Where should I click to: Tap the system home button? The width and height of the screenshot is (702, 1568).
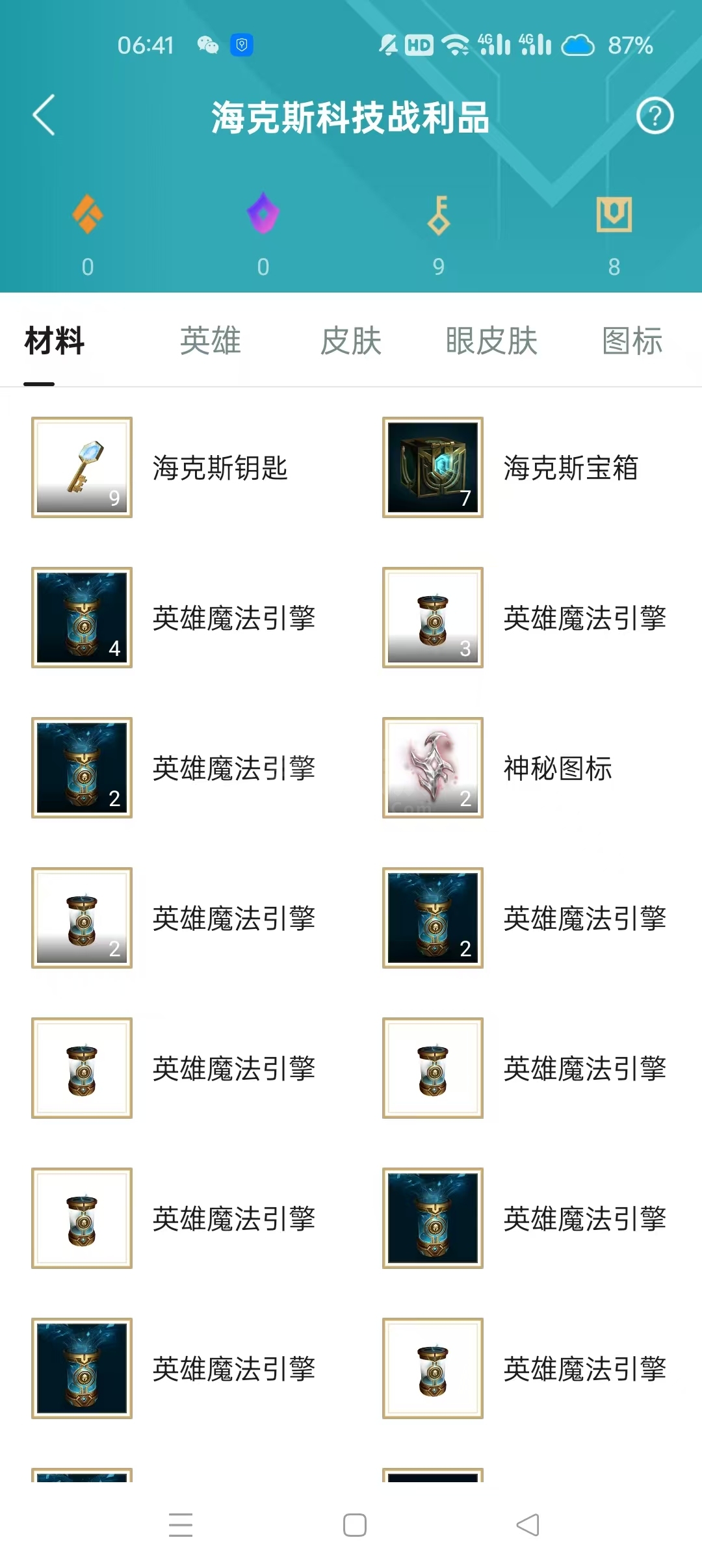coord(354,1525)
